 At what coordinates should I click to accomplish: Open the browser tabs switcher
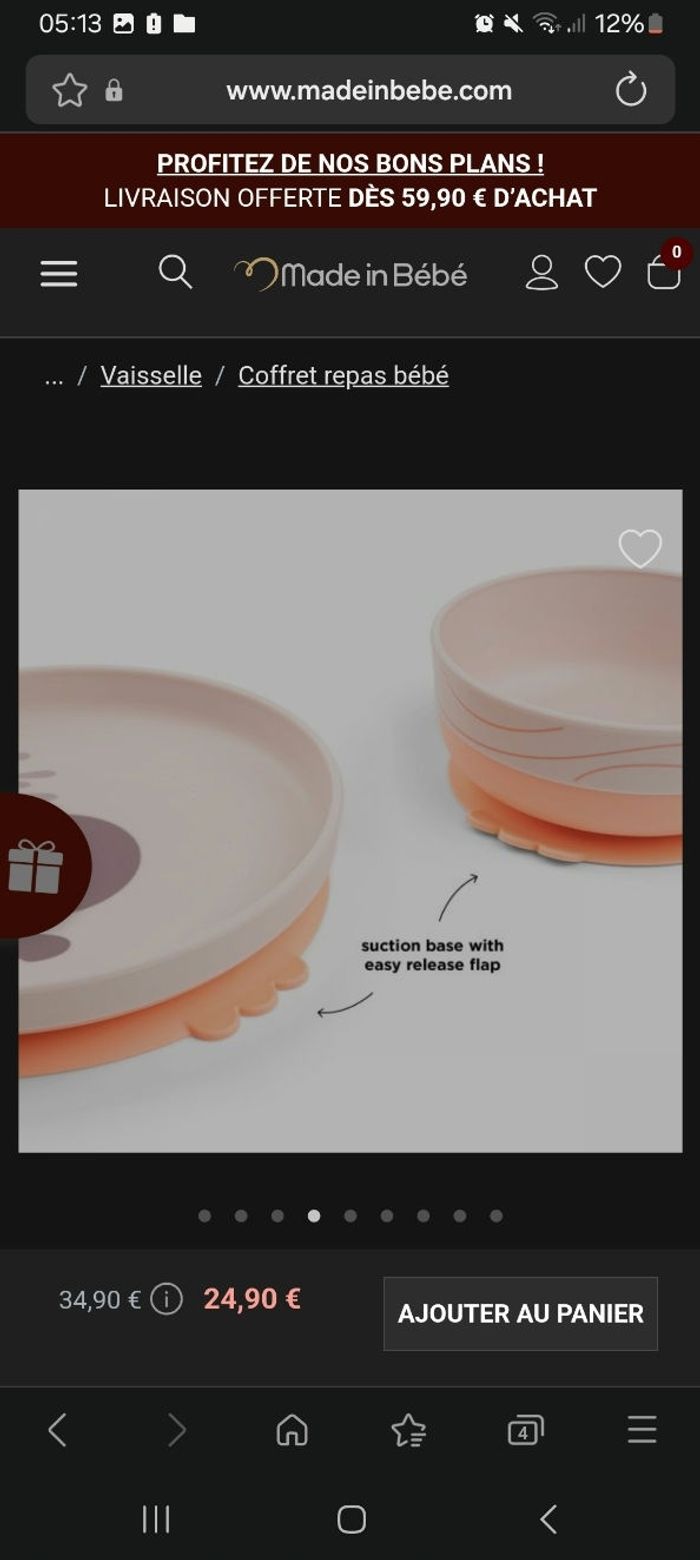click(525, 1430)
